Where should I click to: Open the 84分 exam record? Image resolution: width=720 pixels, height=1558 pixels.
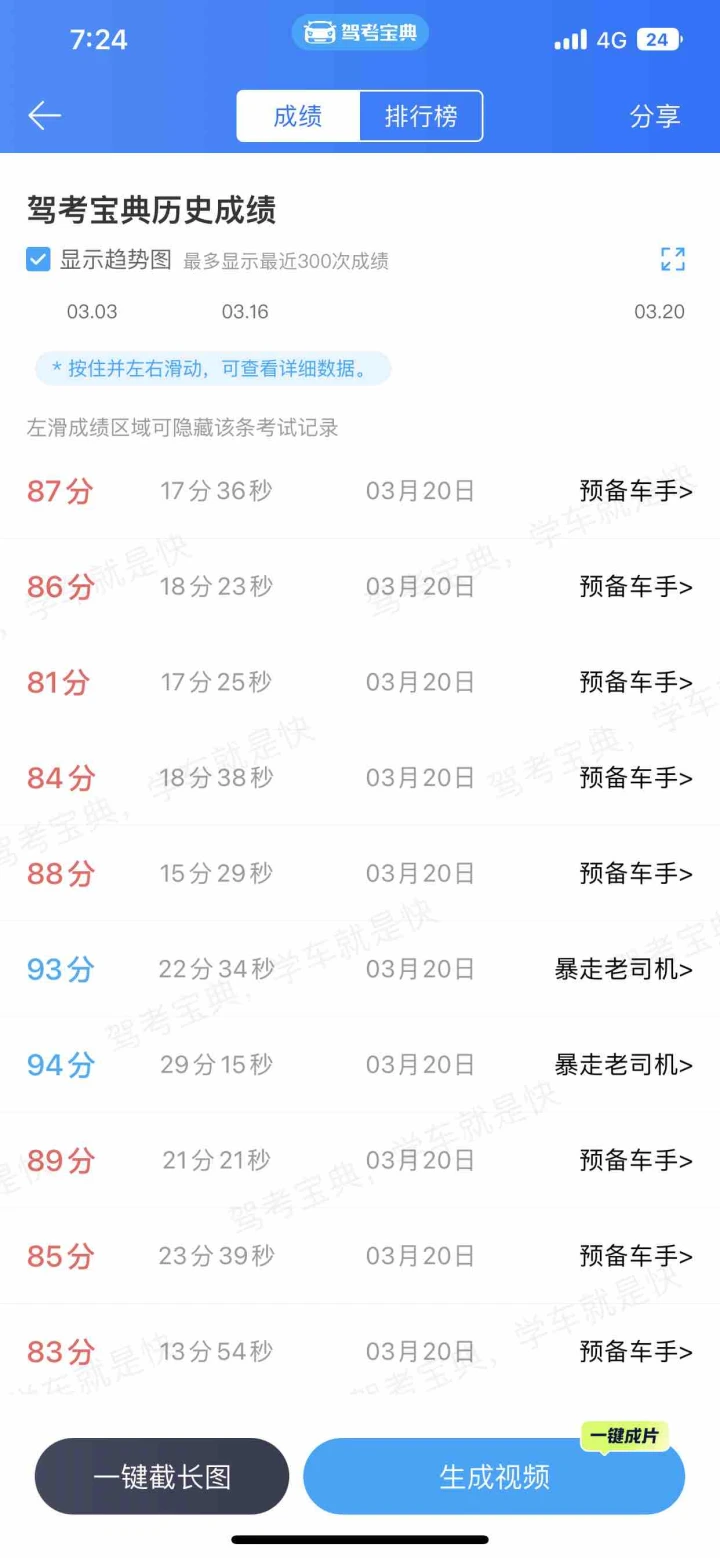(360, 778)
